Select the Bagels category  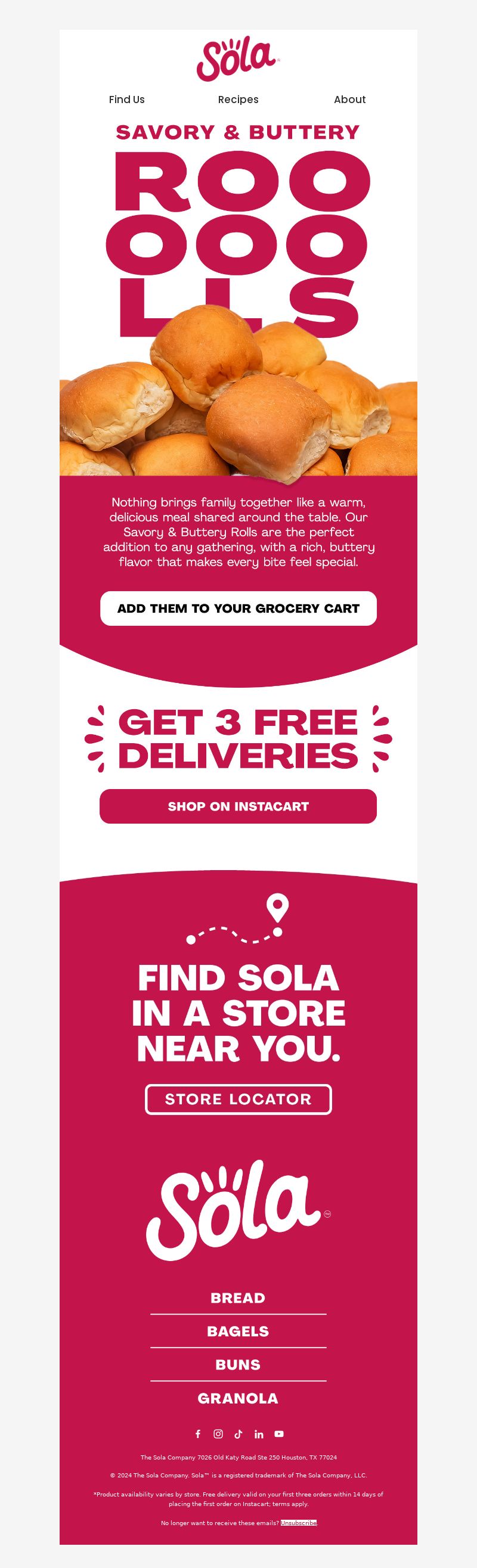point(238,1331)
